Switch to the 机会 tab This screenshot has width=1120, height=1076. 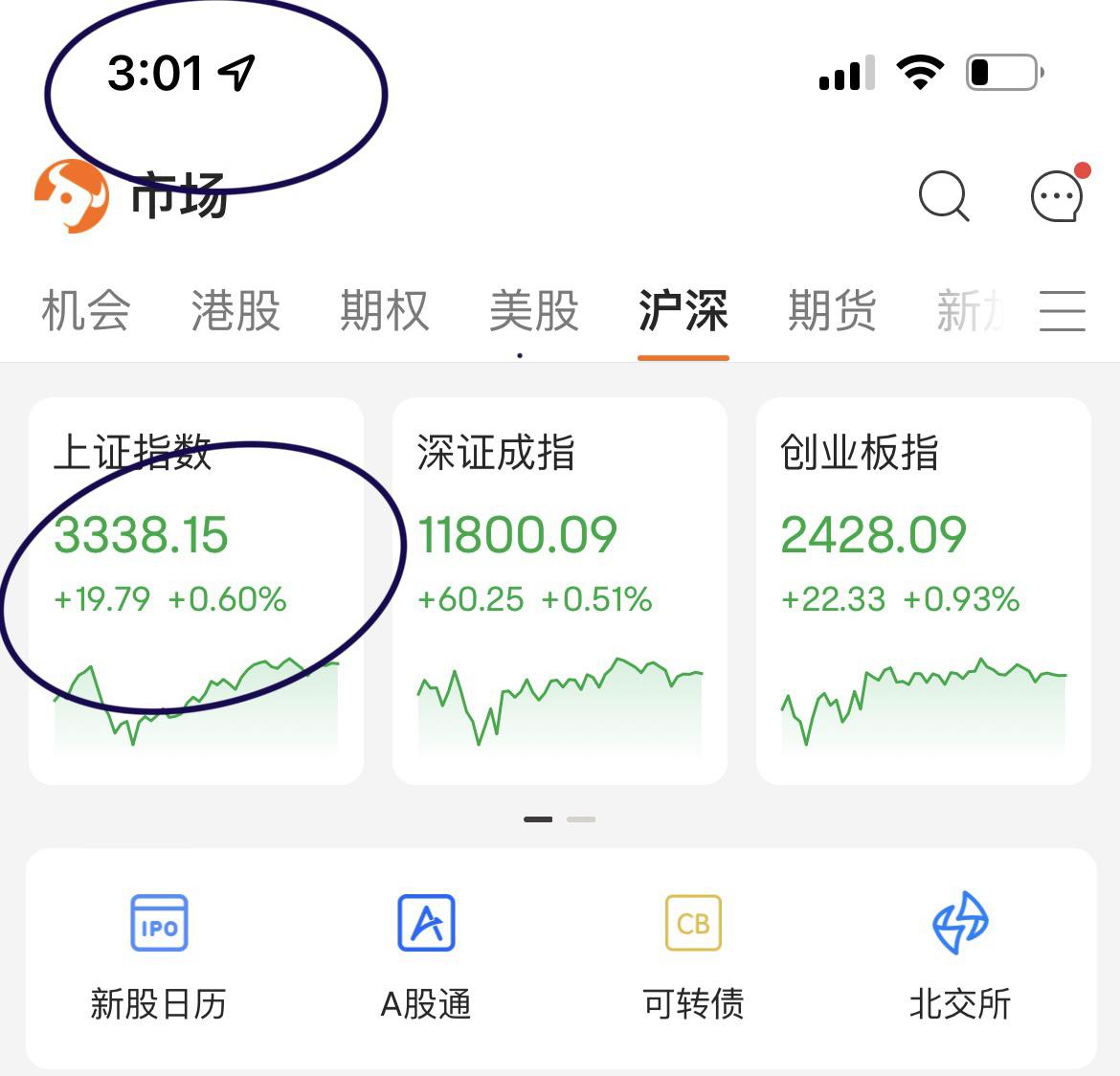pyautogui.click(x=86, y=311)
